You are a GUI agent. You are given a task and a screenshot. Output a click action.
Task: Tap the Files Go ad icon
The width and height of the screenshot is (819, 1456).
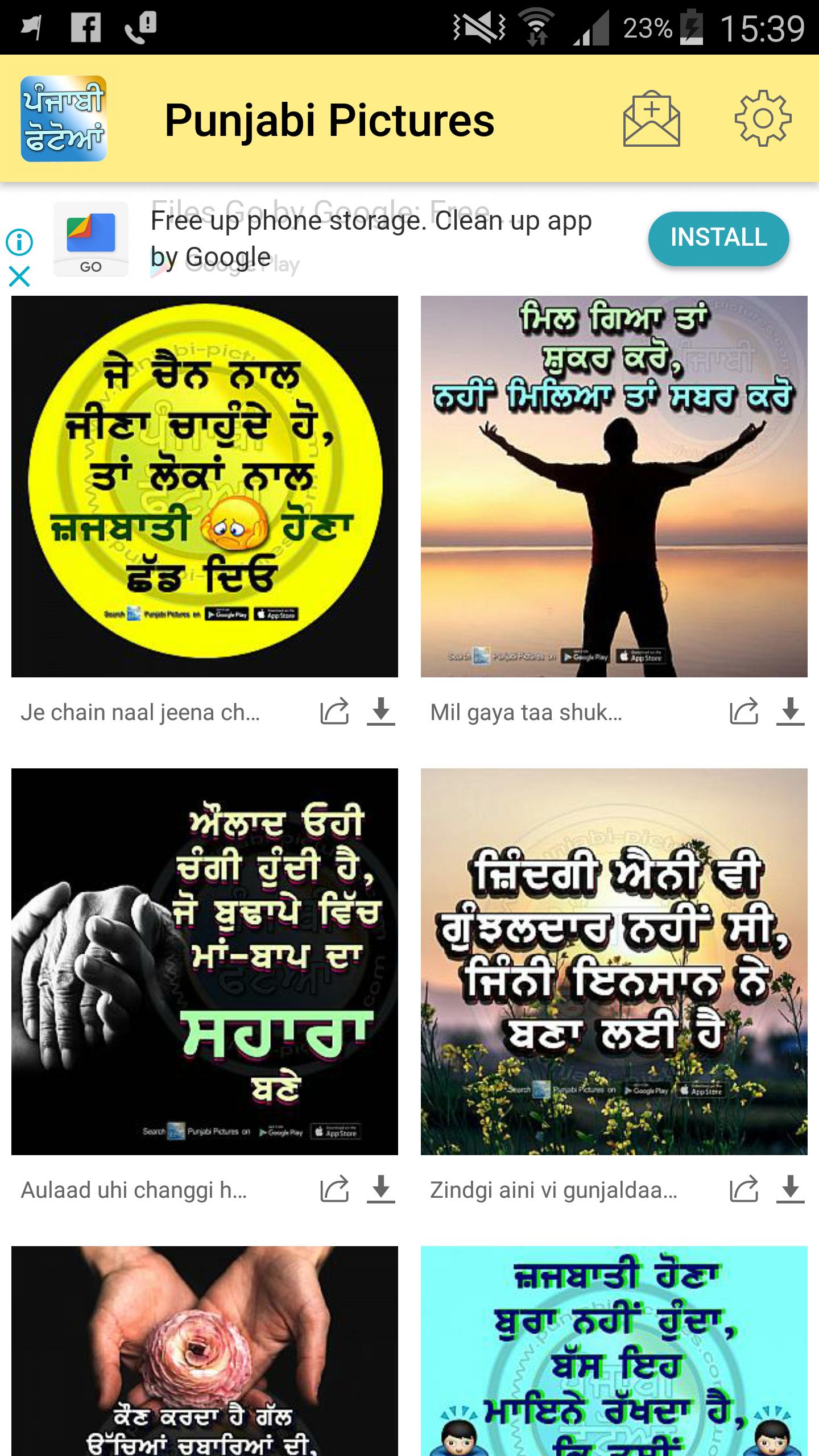coord(91,238)
